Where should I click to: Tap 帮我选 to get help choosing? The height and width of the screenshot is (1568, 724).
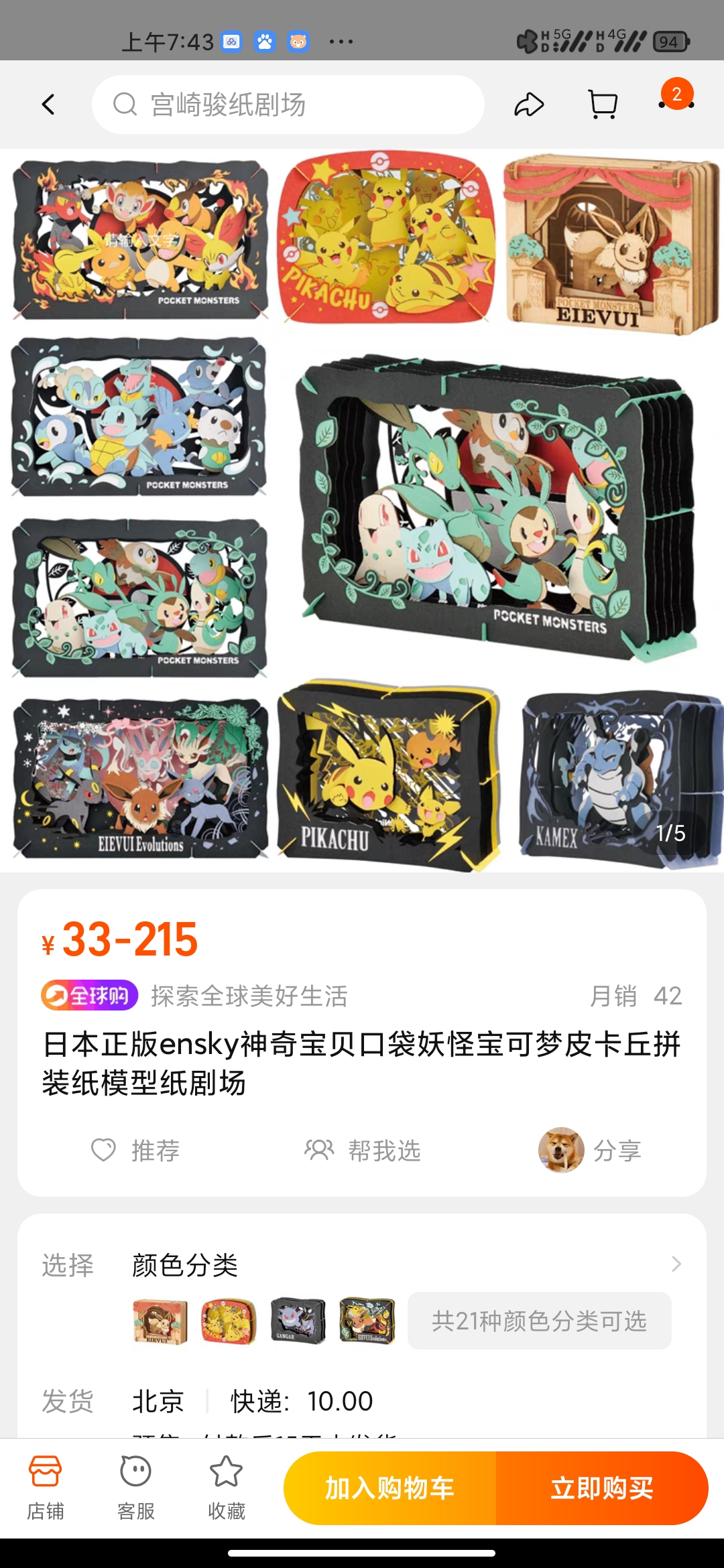point(363,1150)
